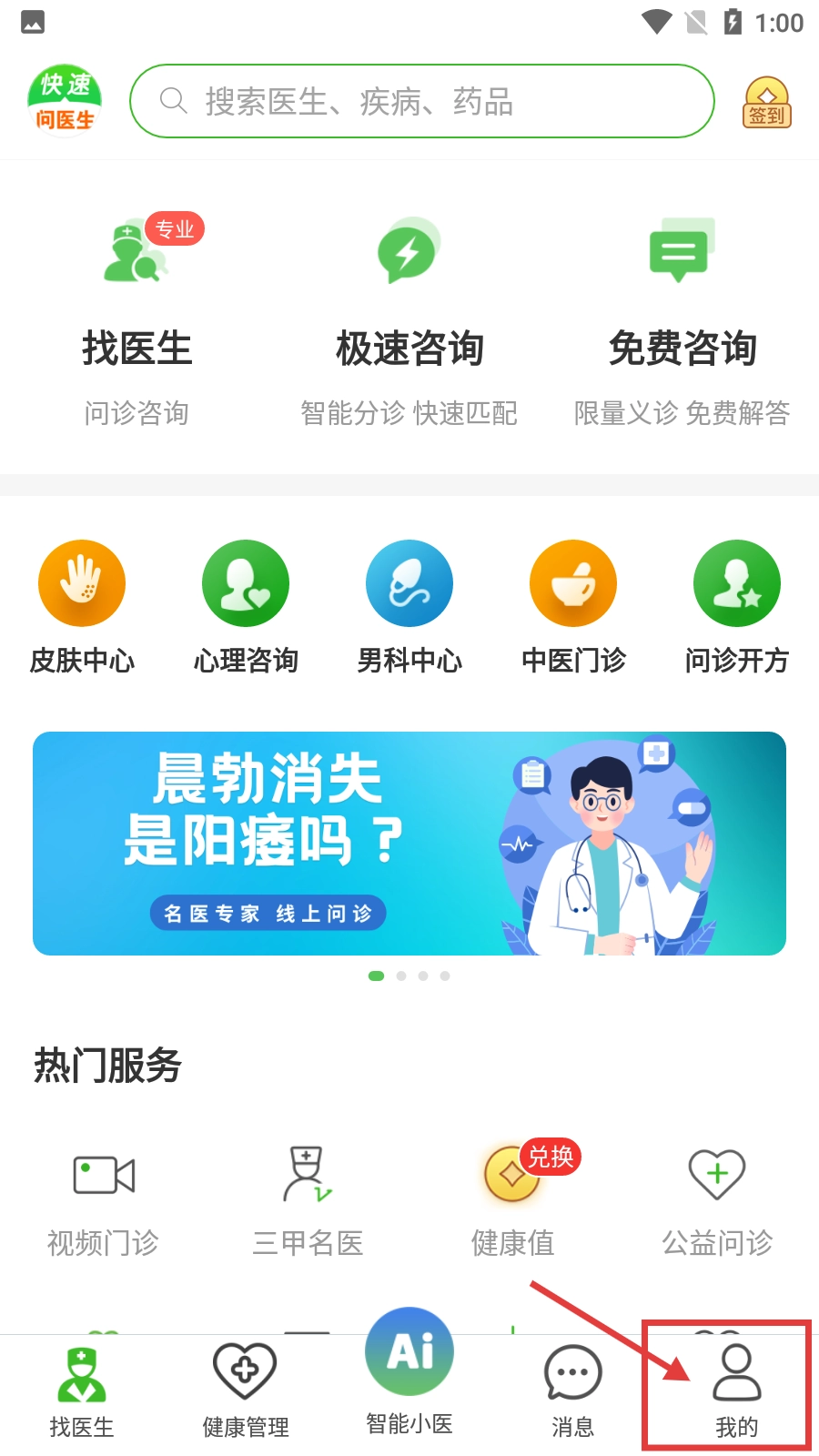Screen dimensions: 819x1456
Task: Open the 签到 check-in icon
Action: point(767,103)
